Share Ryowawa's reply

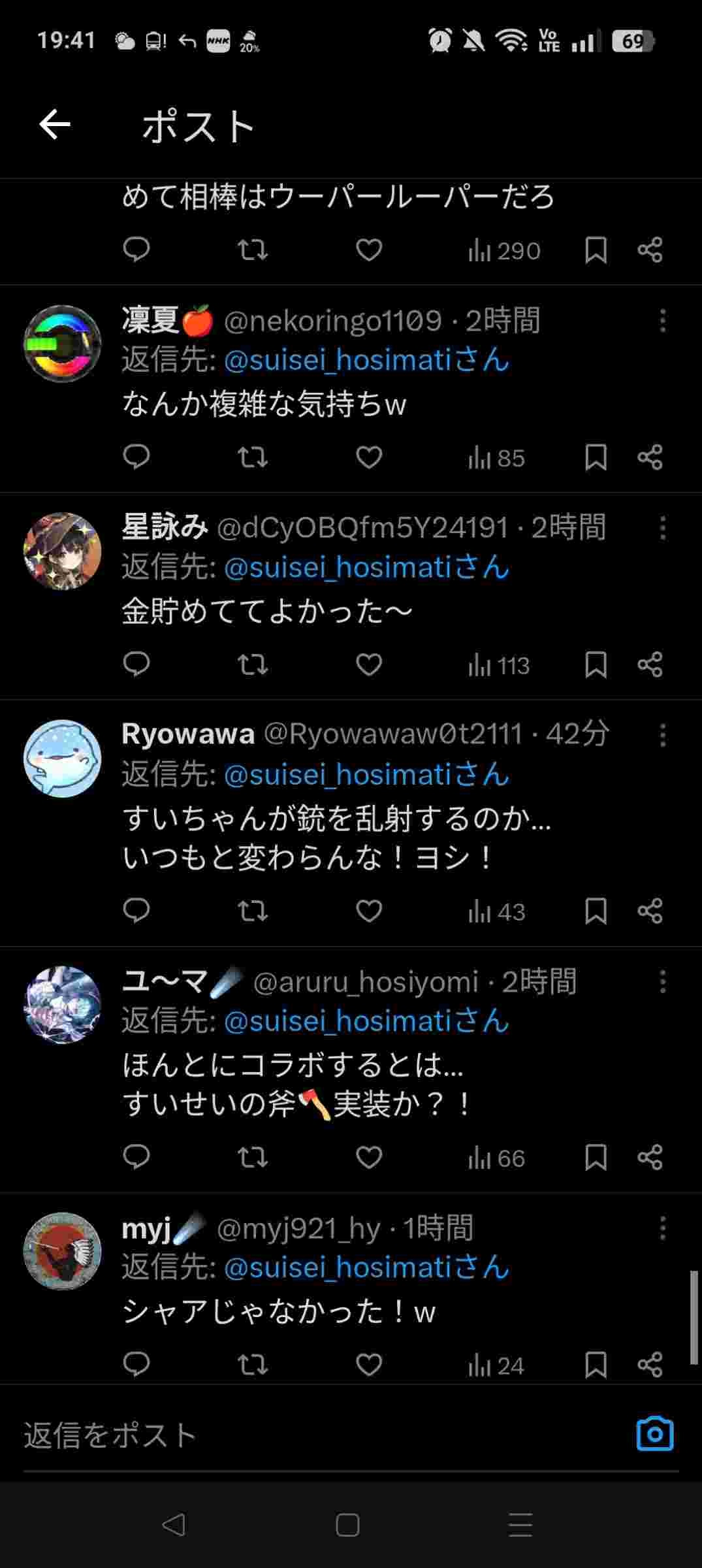click(x=650, y=911)
